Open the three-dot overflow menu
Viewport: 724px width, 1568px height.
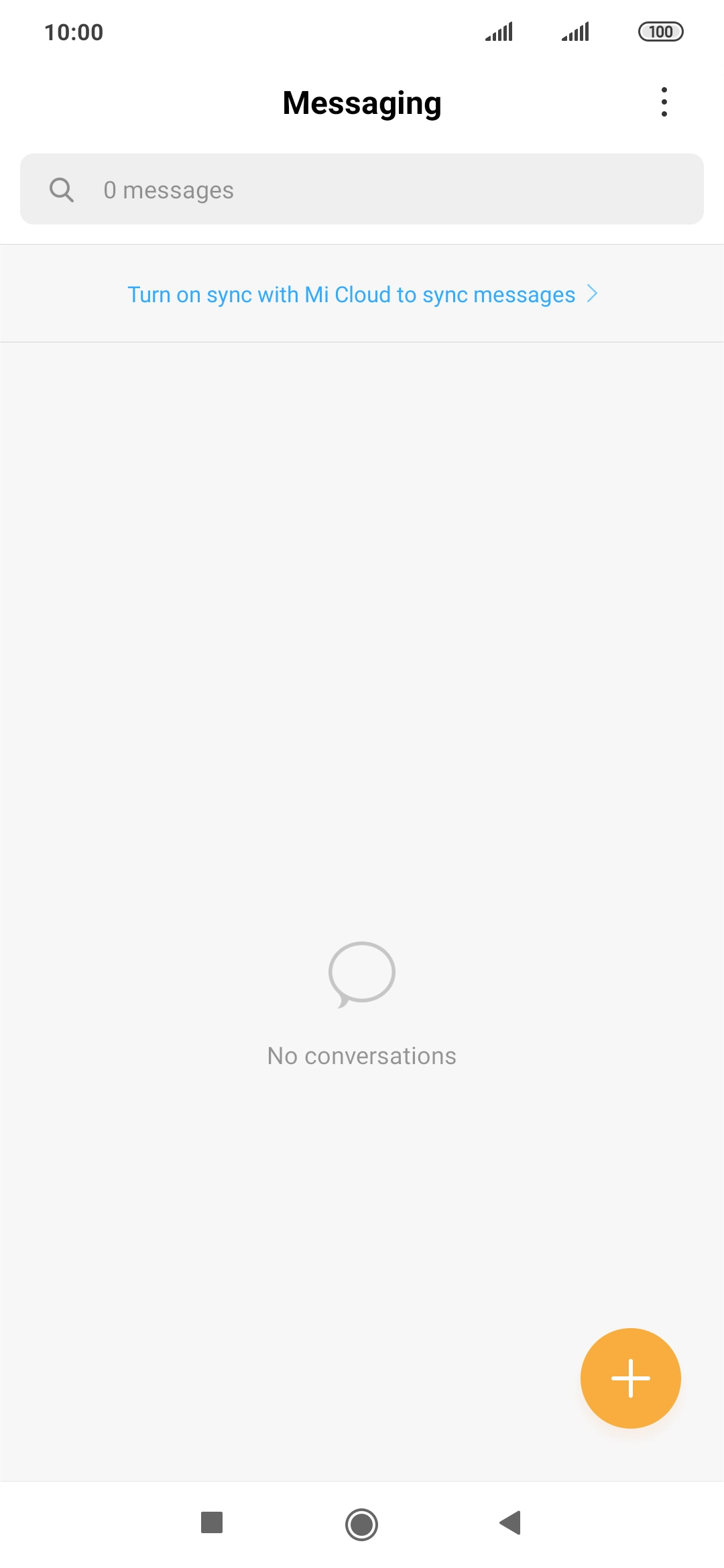click(664, 103)
